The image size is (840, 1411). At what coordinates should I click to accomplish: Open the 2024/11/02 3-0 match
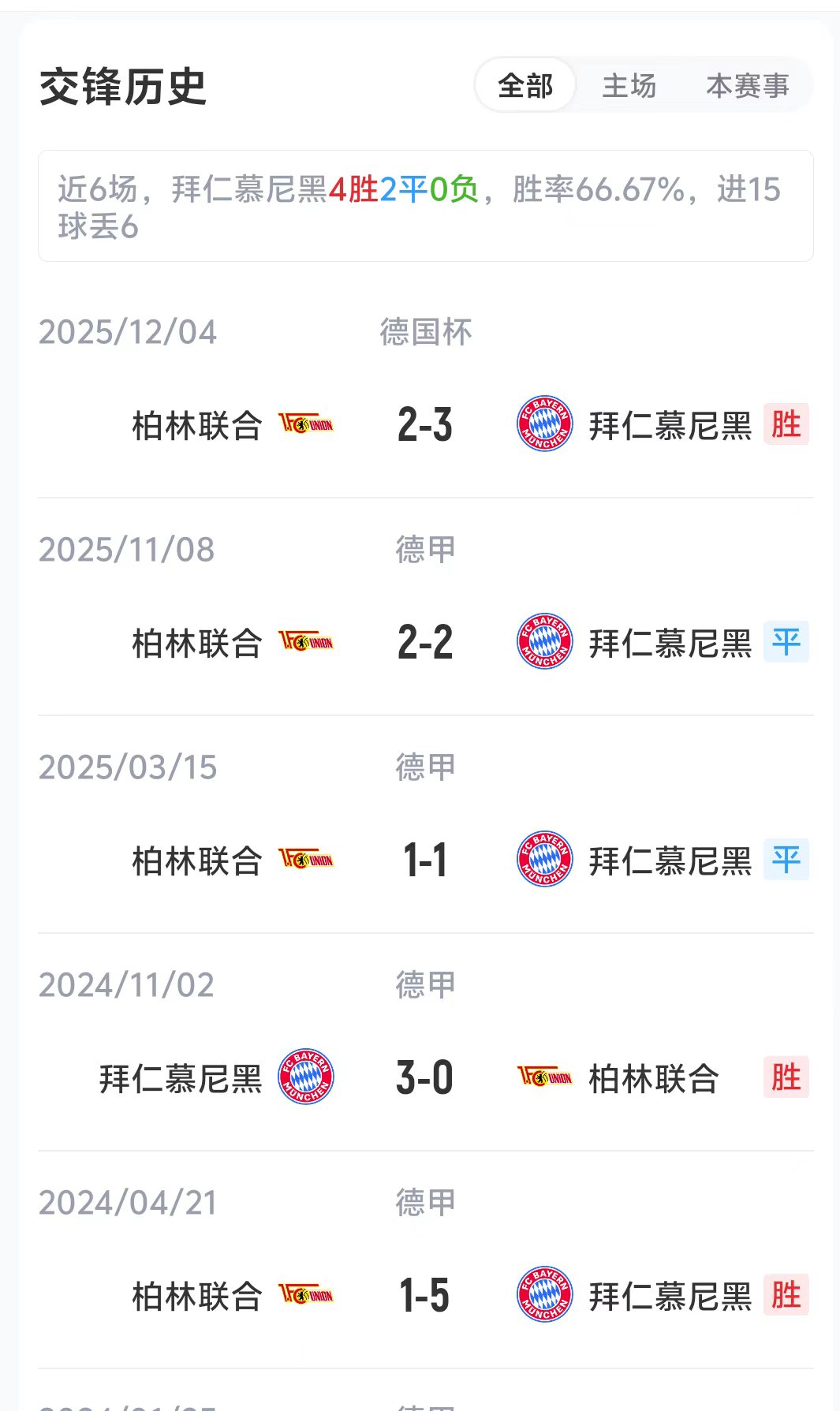tap(425, 1077)
